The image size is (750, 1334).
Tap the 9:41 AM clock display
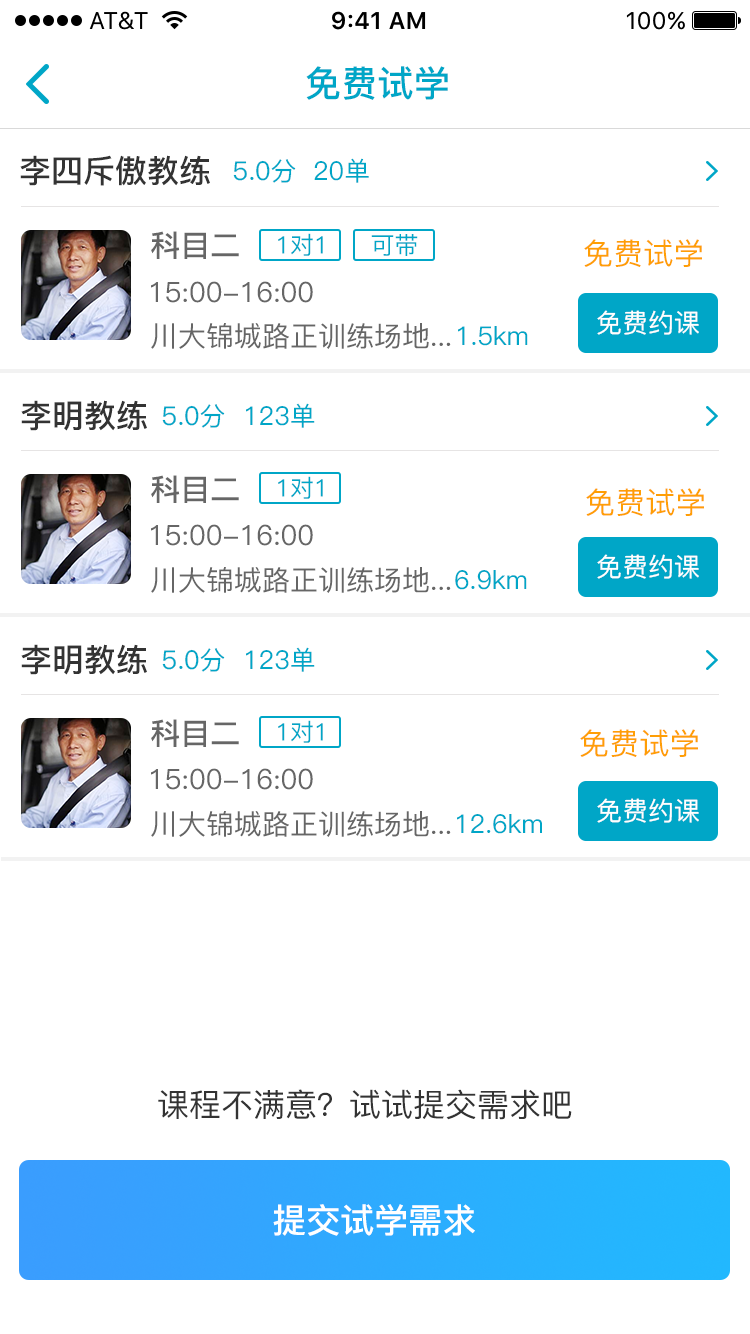point(375,20)
